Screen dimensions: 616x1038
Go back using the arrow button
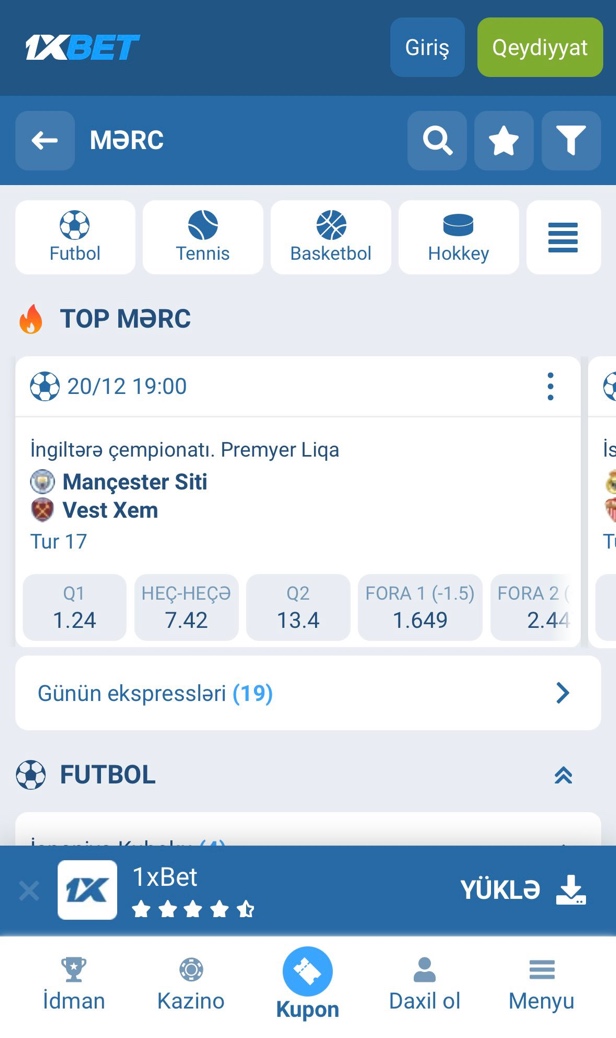coord(45,141)
